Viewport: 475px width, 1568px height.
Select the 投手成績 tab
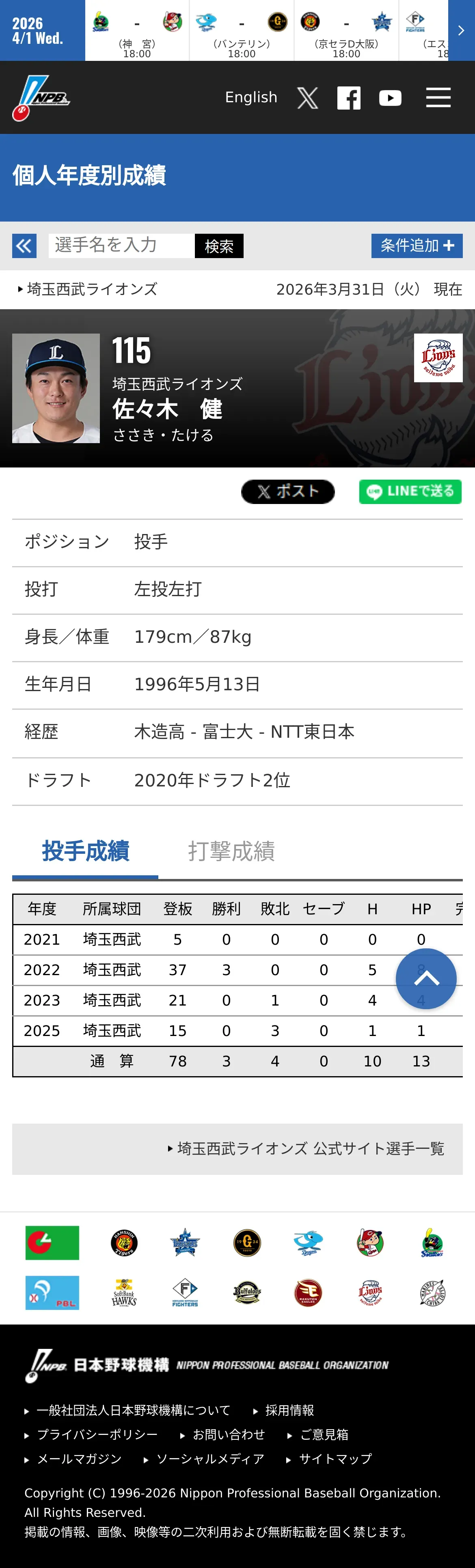pyautogui.click(x=85, y=851)
